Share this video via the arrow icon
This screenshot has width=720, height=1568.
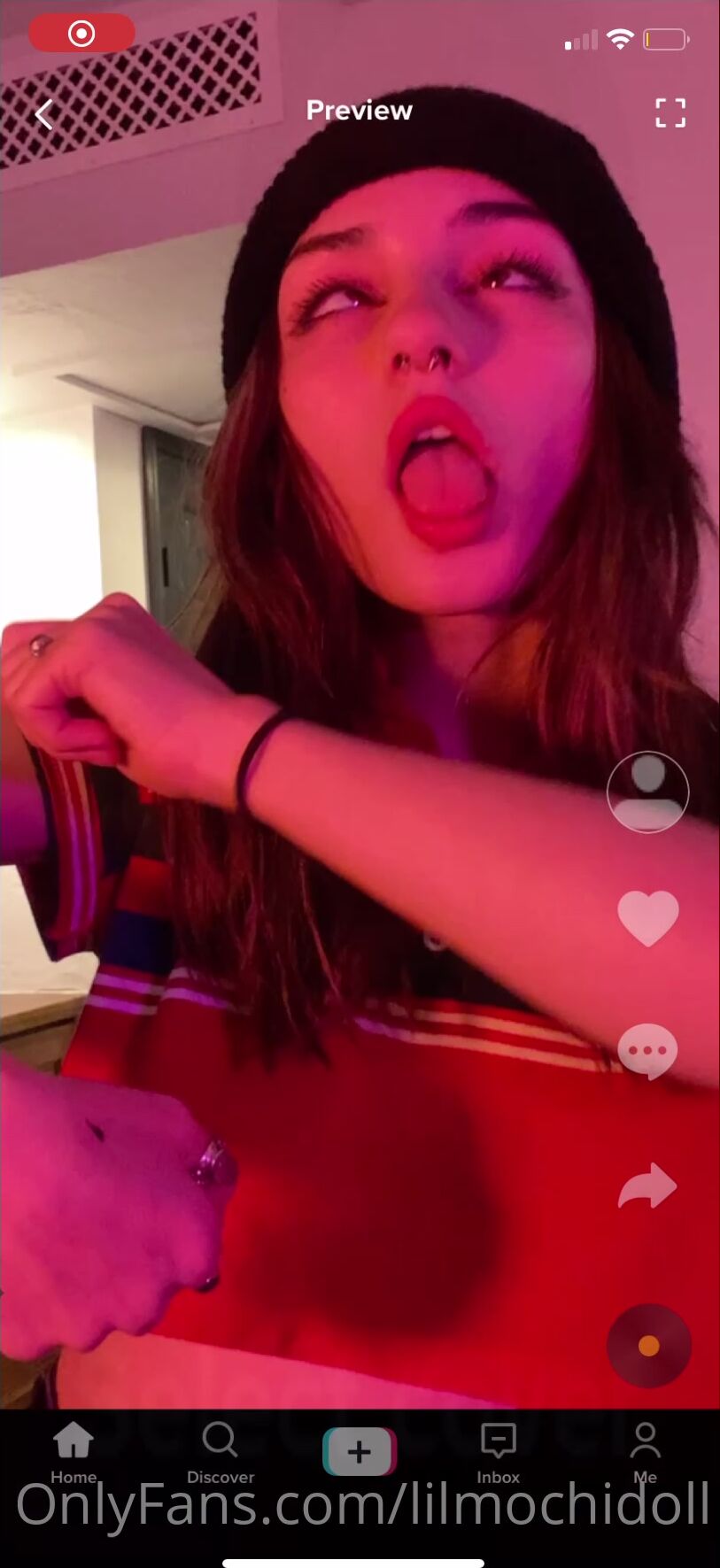[647, 1186]
